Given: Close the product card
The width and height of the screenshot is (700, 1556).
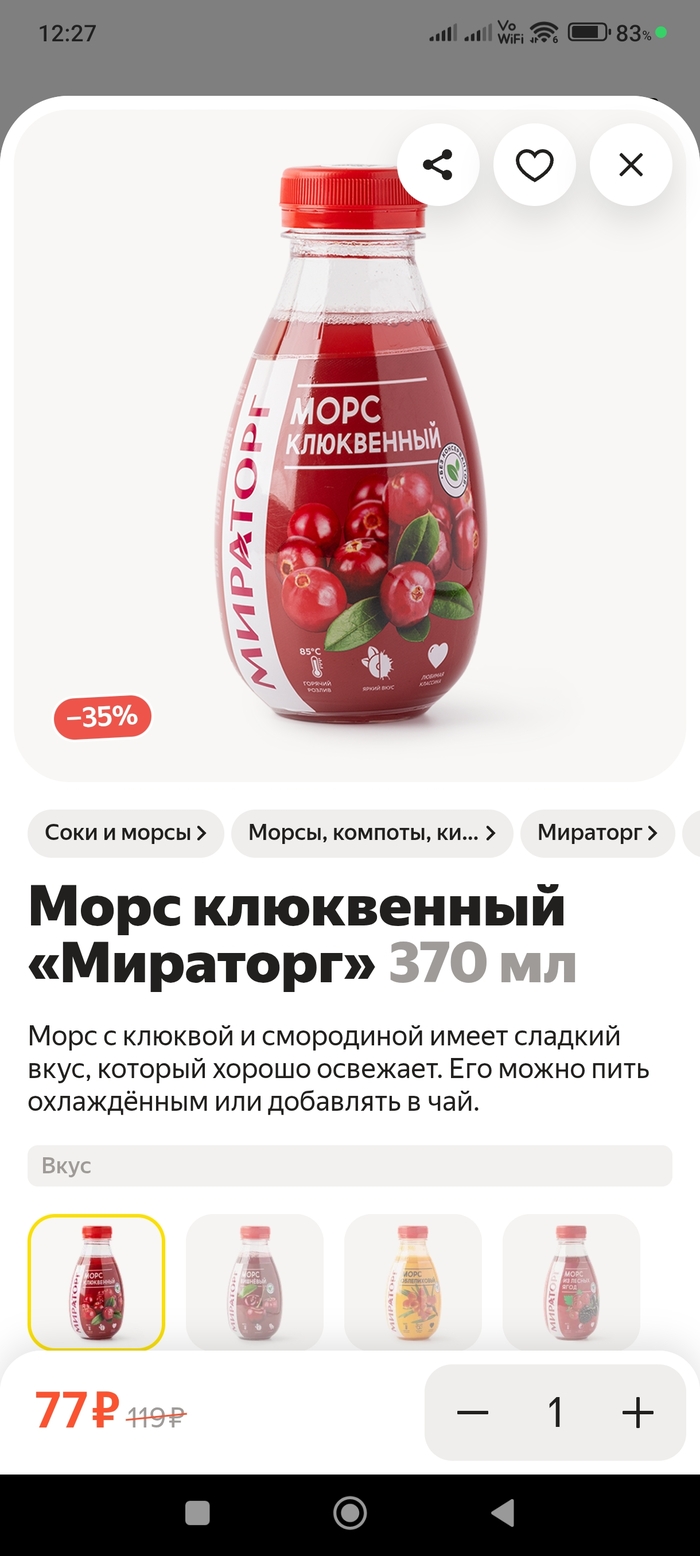Looking at the screenshot, I should point(630,165).
